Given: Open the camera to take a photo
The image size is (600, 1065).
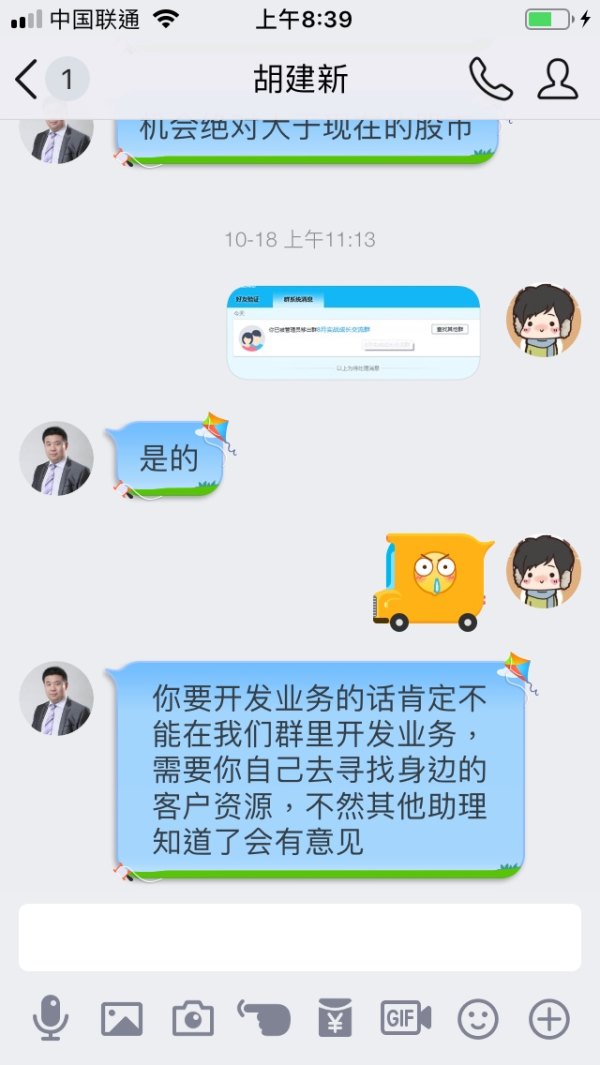Looking at the screenshot, I should (193, 1019).
